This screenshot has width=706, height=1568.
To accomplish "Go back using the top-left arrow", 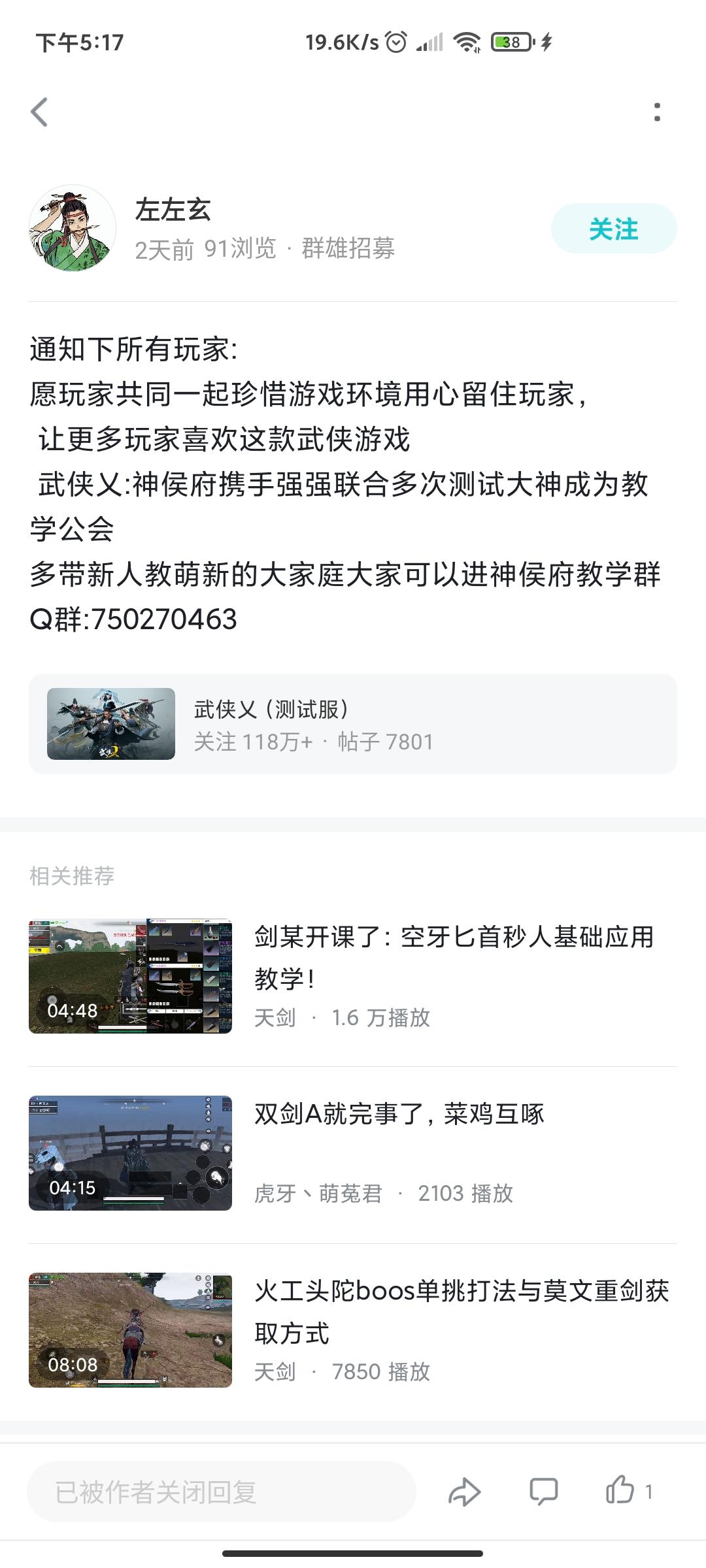I will point(39,112).
